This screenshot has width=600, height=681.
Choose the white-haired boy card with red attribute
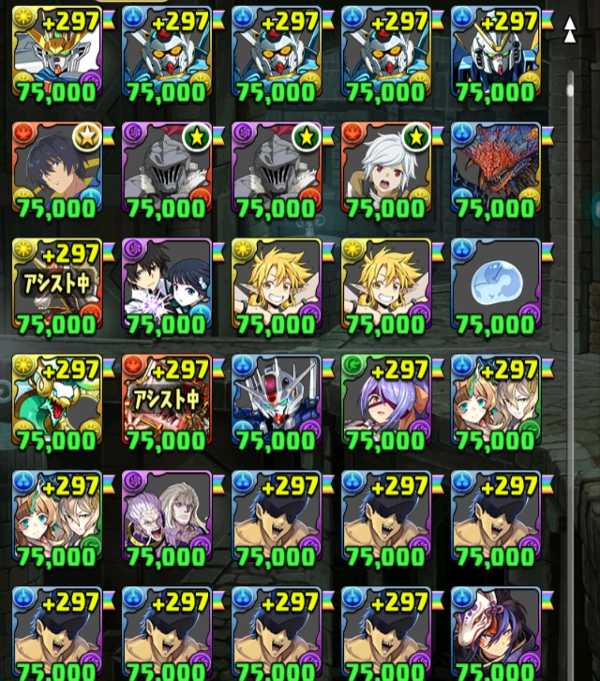(385, 170)
